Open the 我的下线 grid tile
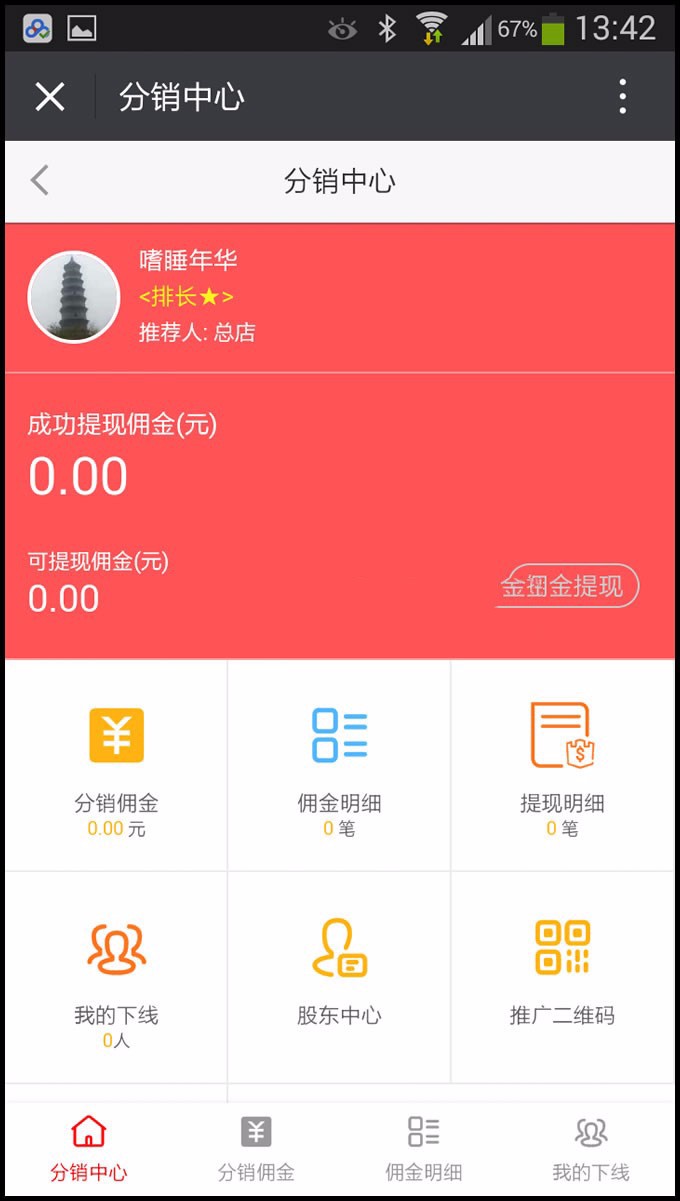 [x=116, y=978]
